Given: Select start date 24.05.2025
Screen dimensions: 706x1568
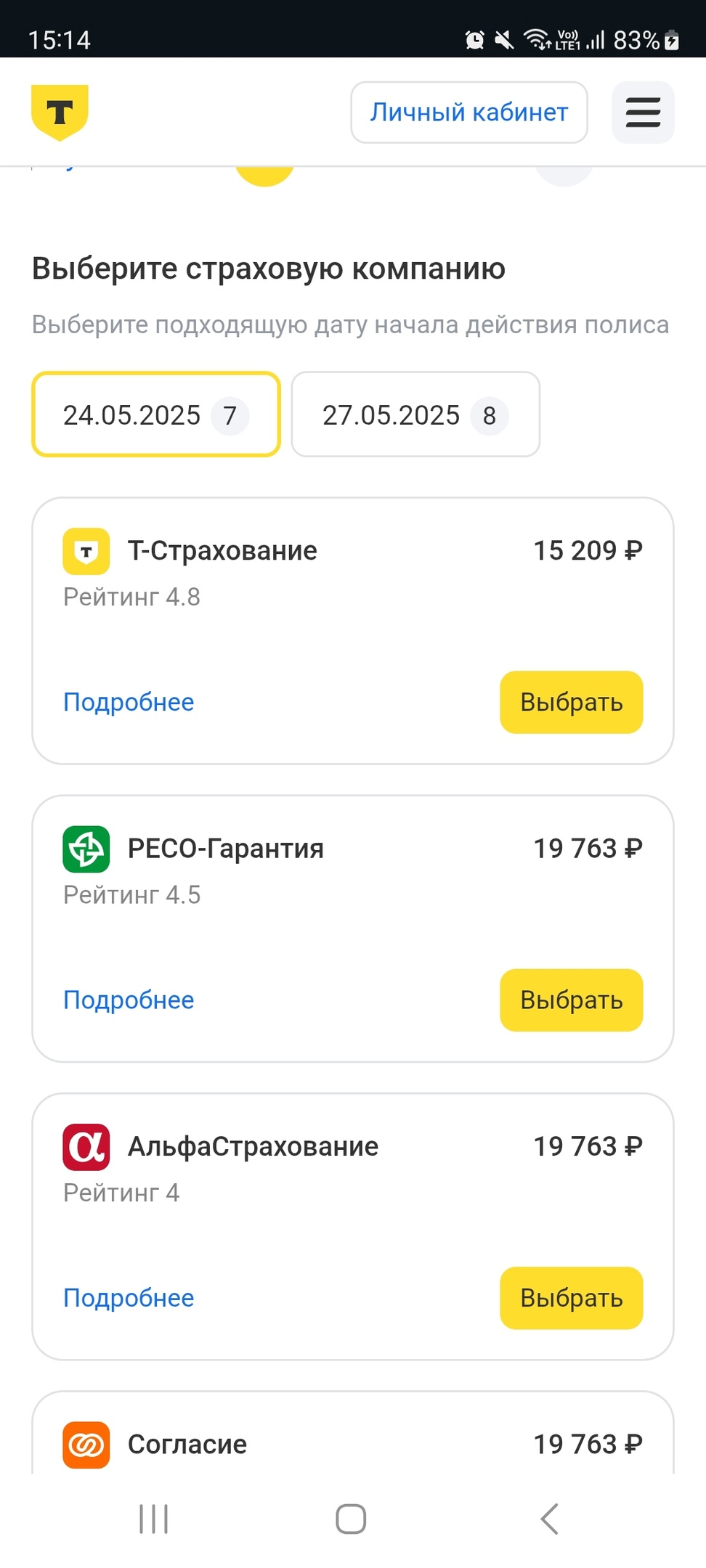Looking at the screenshot, I should click(156, 415).
